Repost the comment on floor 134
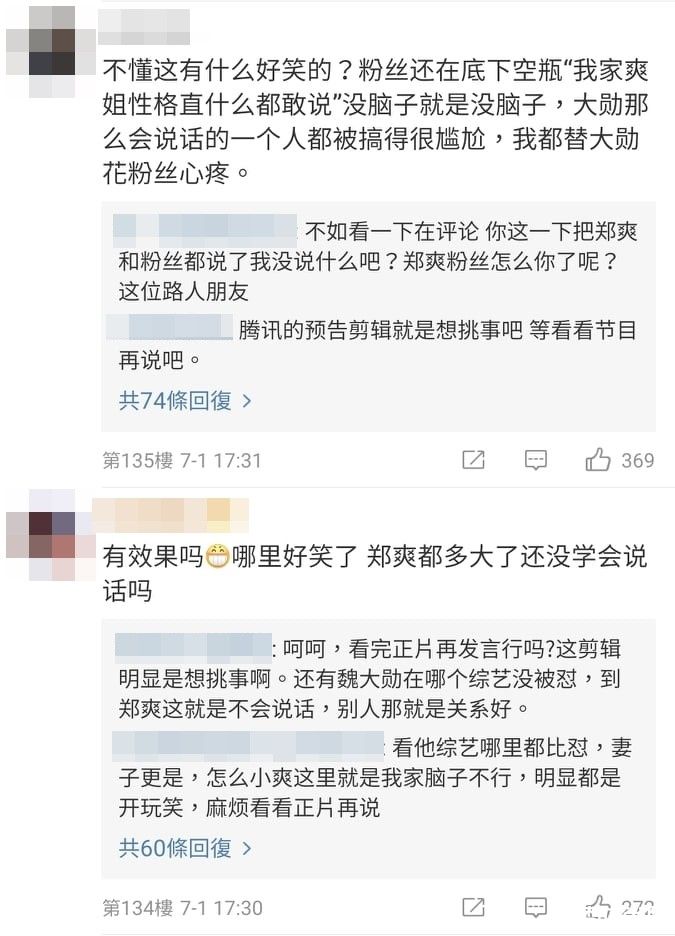The width and height of the screenshot is (675, 936). click(473, 908)
